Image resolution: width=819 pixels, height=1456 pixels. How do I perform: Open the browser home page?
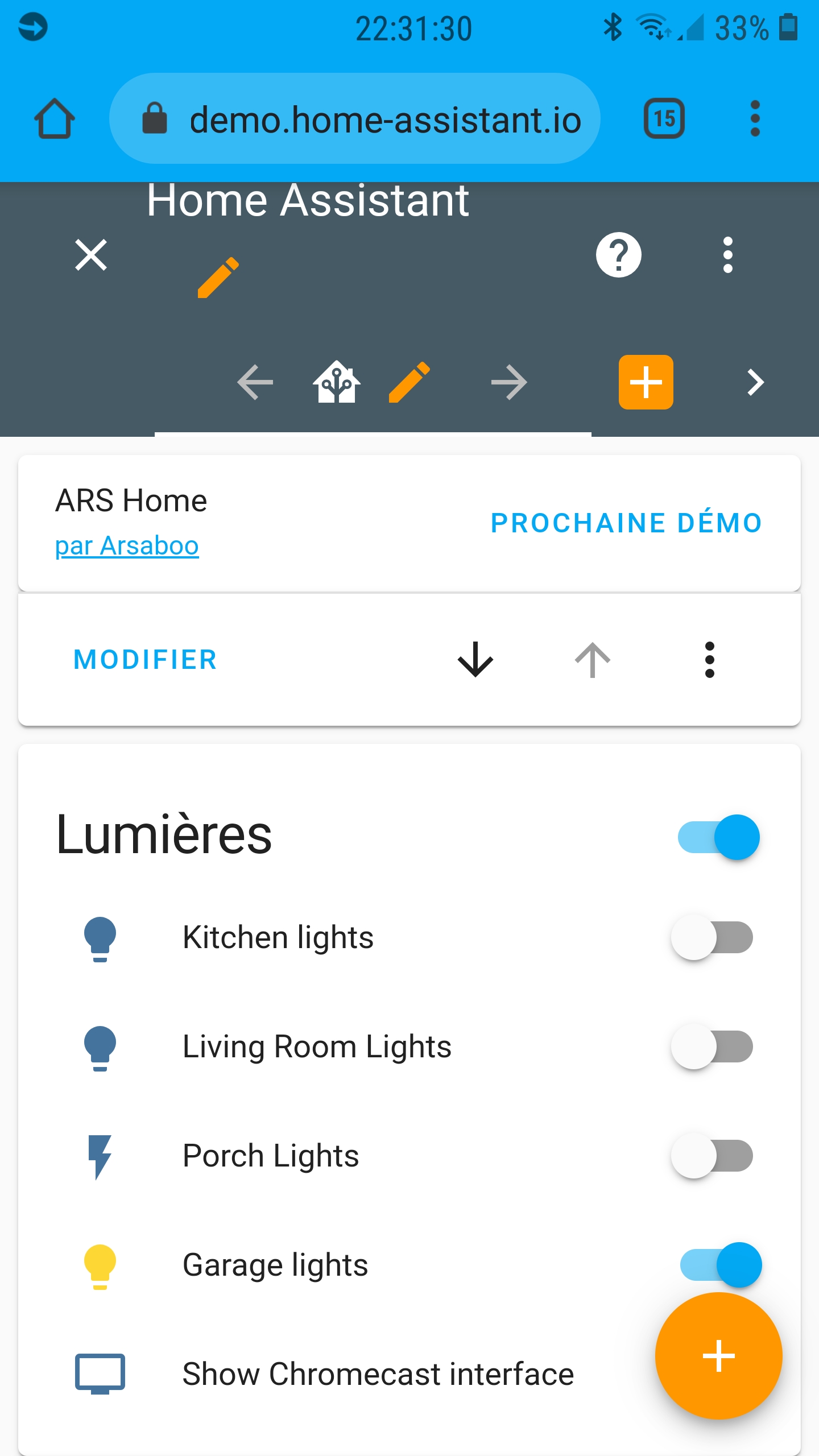(x=55, y=119)
